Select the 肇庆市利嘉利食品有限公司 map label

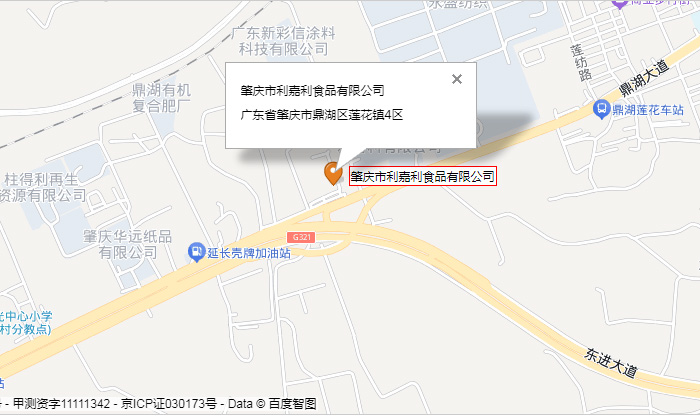tap(422, 176)
